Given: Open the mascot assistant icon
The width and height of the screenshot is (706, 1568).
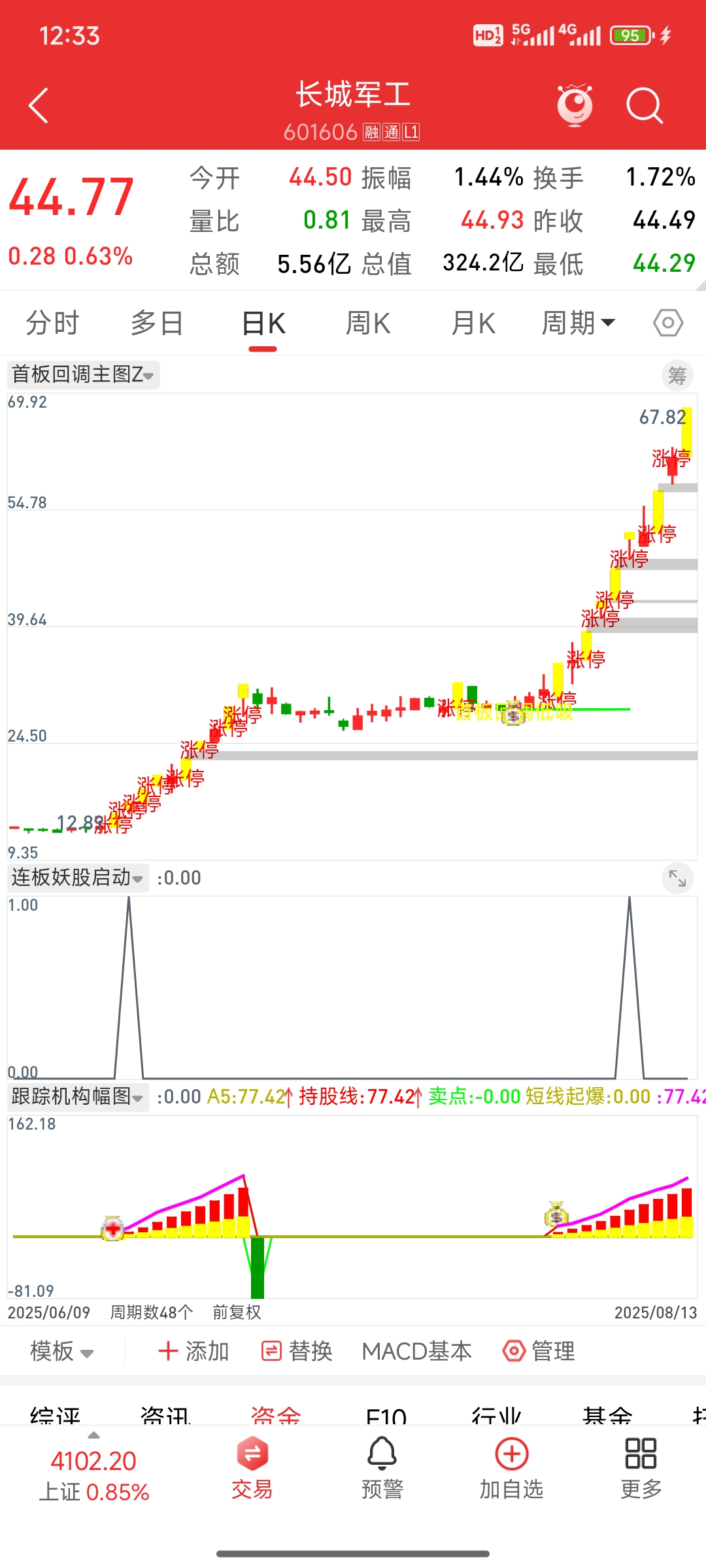Looking at the screenshot, I should (x=575, y=105).
